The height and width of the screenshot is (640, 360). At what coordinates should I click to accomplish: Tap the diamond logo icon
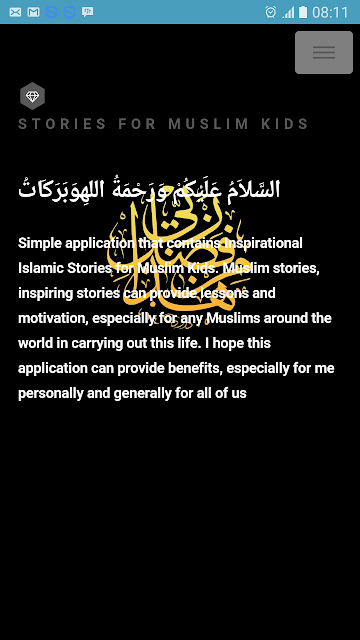click(x=32, y=96)
